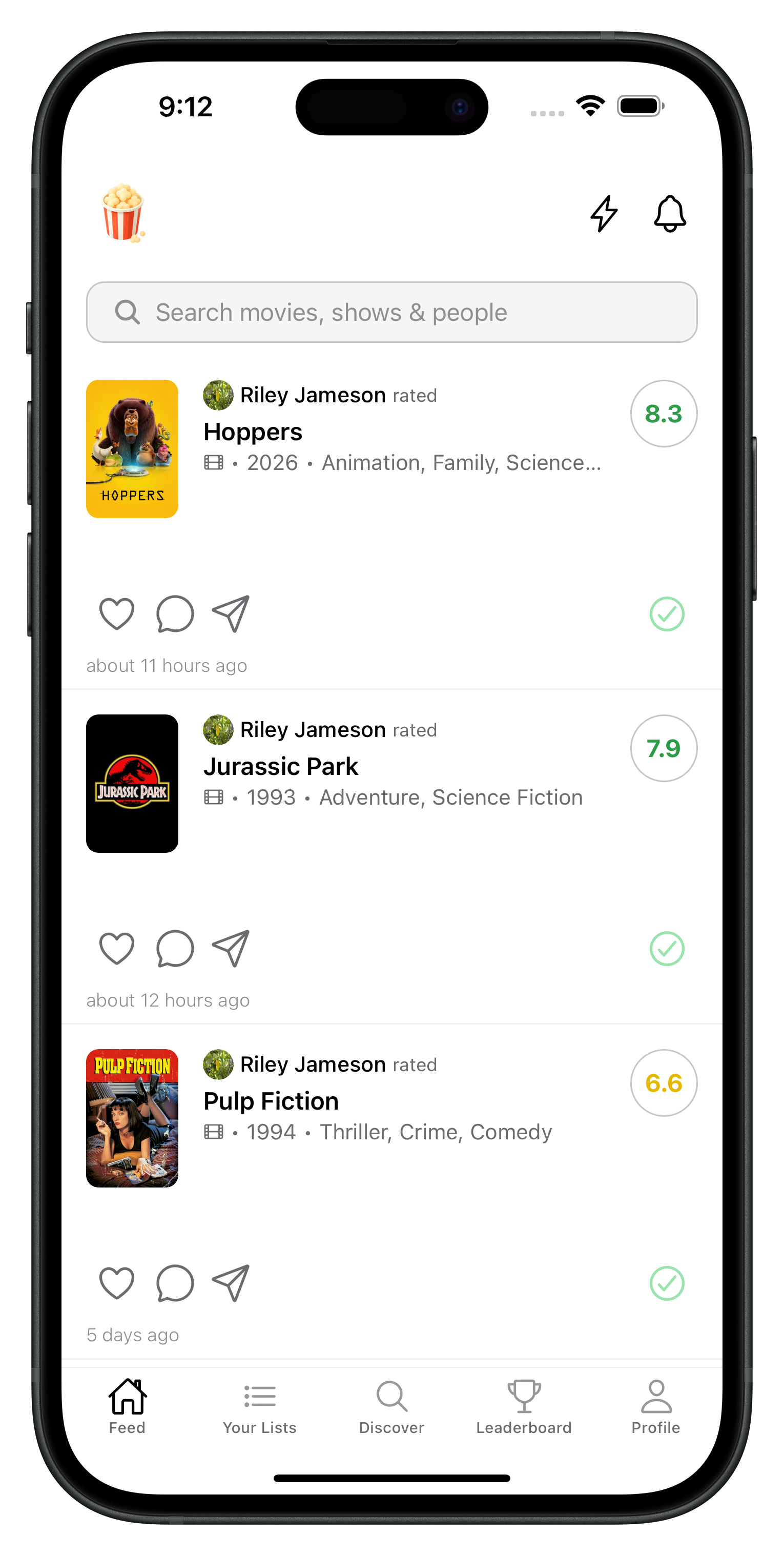Open Riley Jameson's name on Pulp Fiction post
Image resolution: width=784 pixels, height=1556 pixels.
[x=313, y=1064]
